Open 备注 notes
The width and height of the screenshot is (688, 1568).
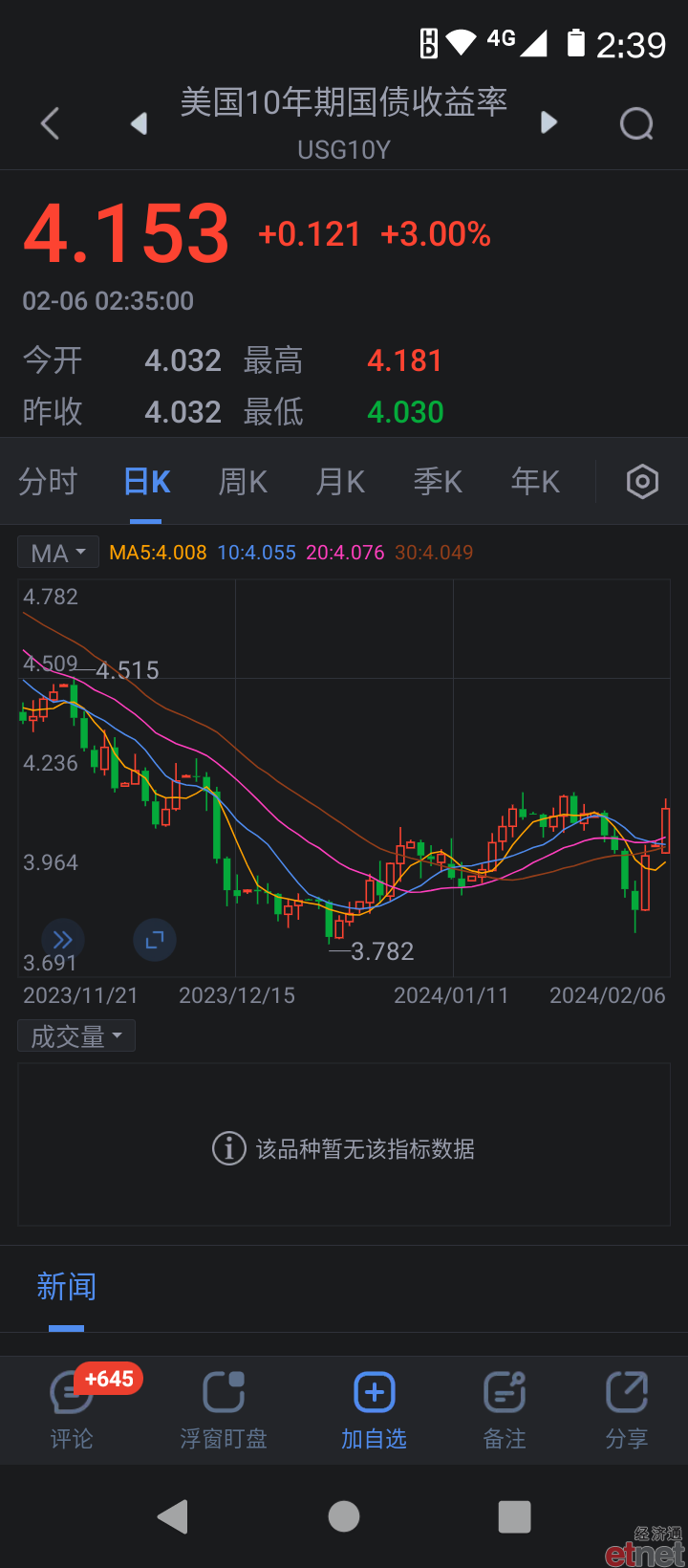coord(505,1408)
